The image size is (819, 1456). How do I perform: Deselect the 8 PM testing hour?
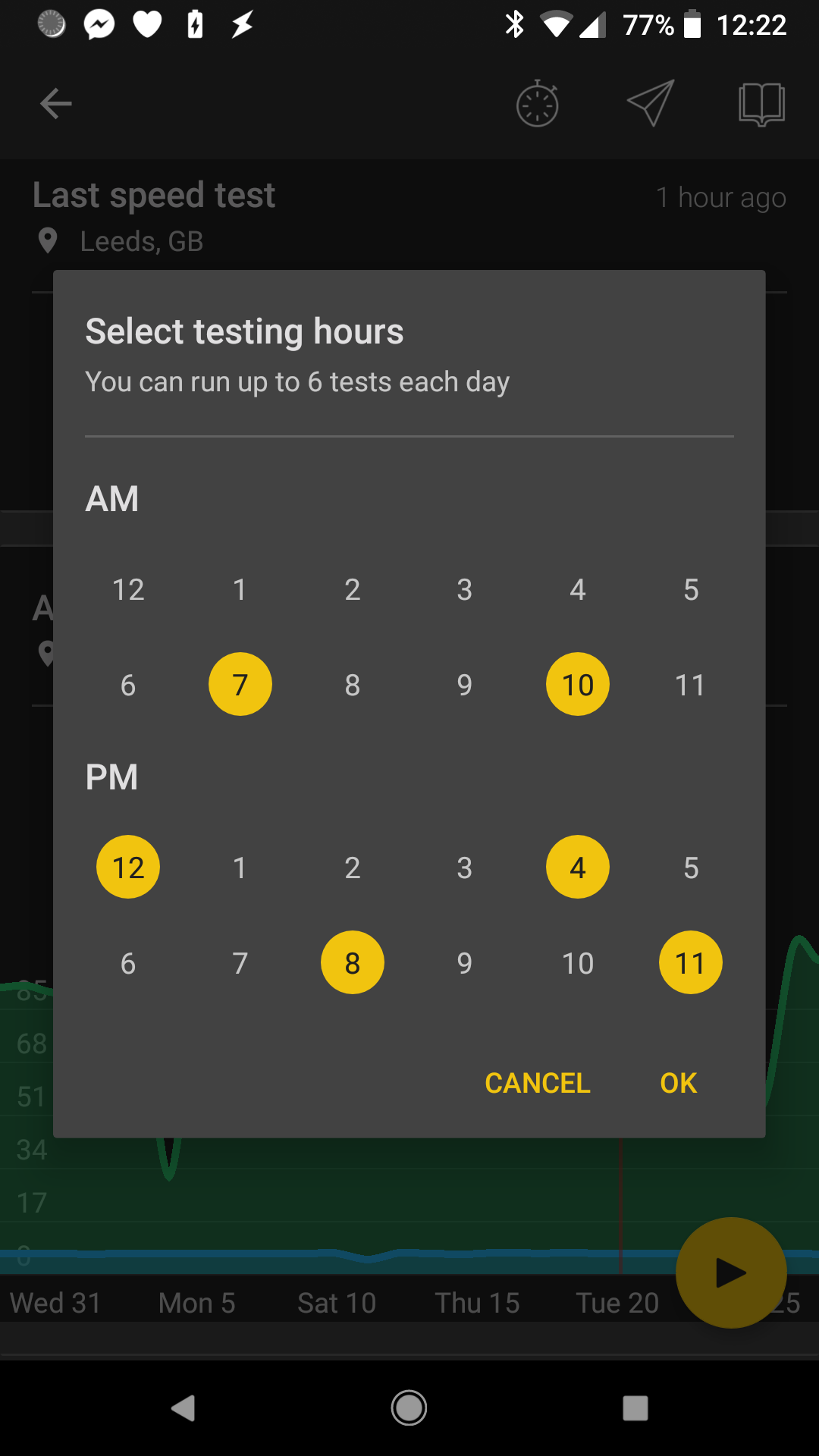353,962
